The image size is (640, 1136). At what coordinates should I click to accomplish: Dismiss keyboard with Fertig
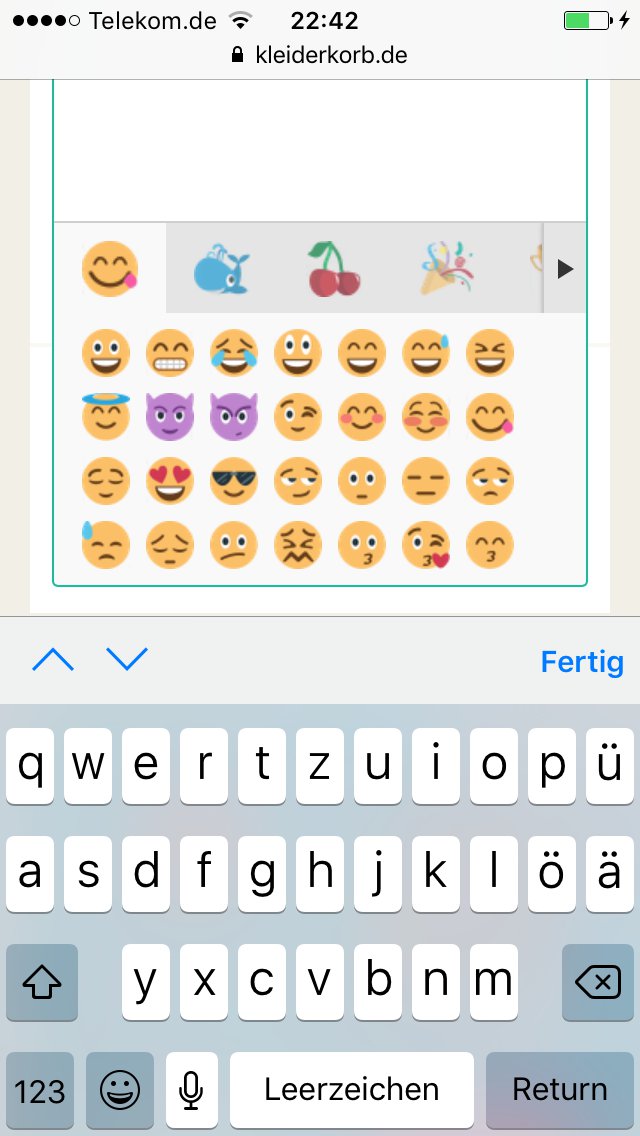(582, 662)
